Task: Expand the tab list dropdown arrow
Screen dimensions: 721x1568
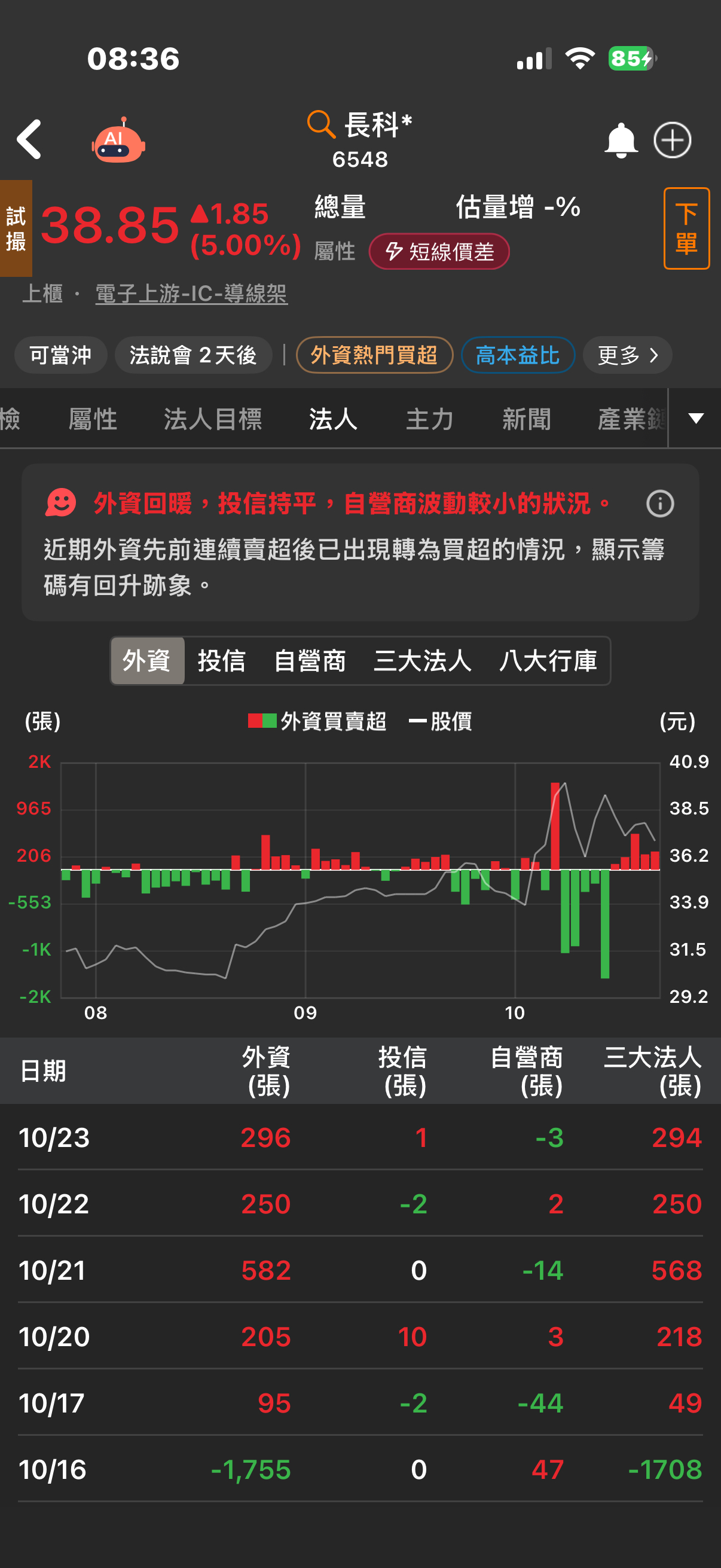Action: point(695,418)
